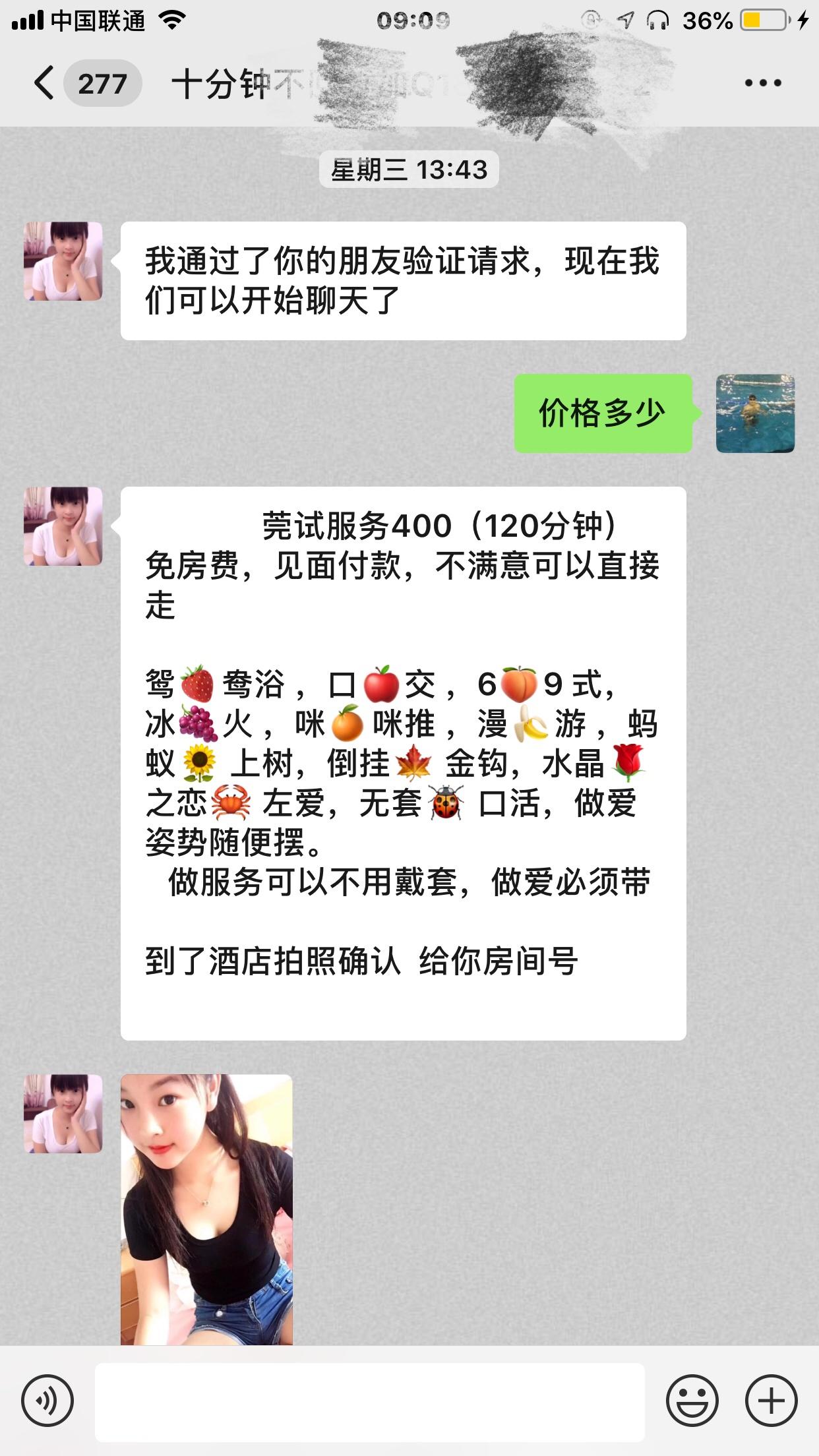Open my own profile avatar beside 价格多少
This screenshot has height=1456, width=819.
pyautogui.click(x=755, y=413)
